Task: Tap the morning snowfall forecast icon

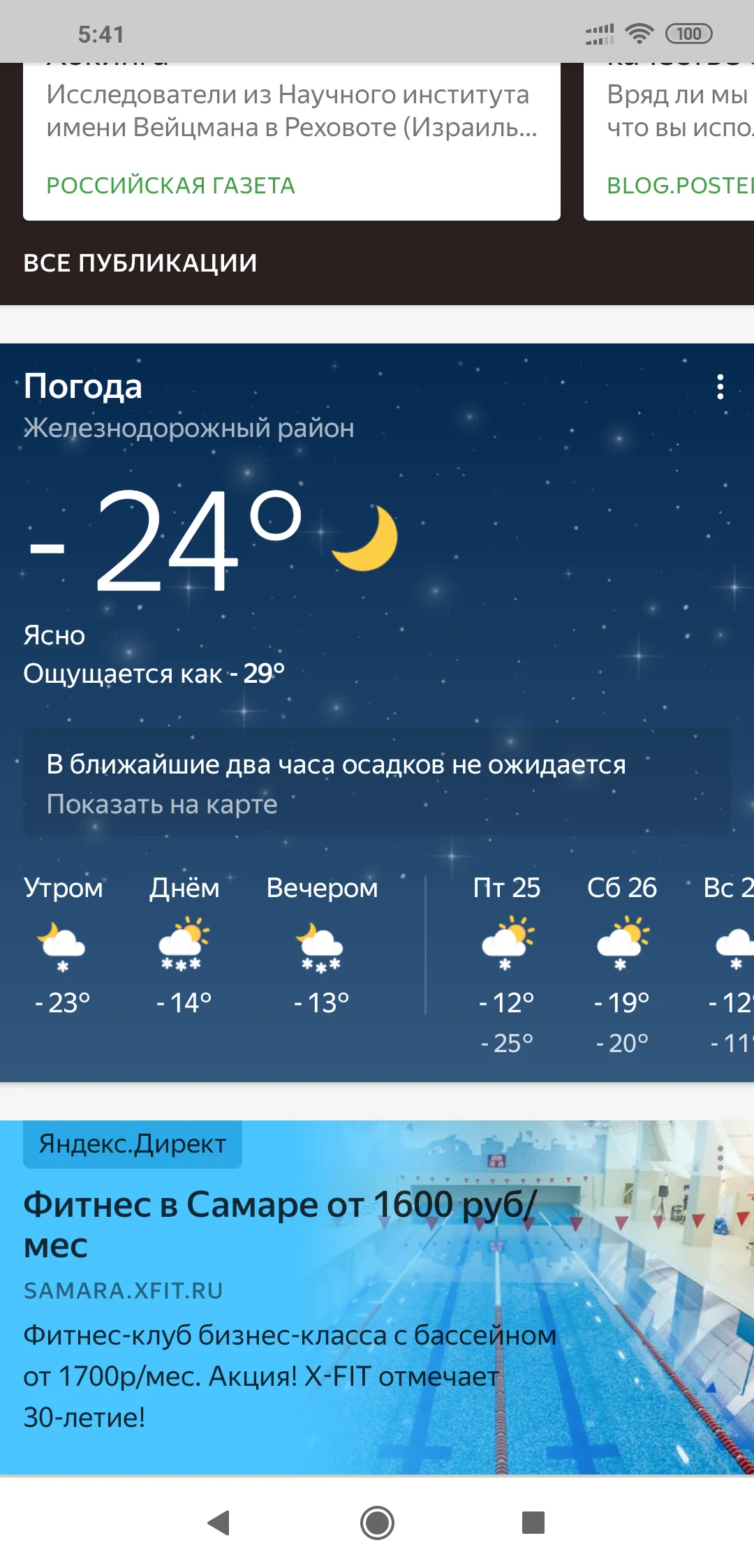Action: point(61,949)
